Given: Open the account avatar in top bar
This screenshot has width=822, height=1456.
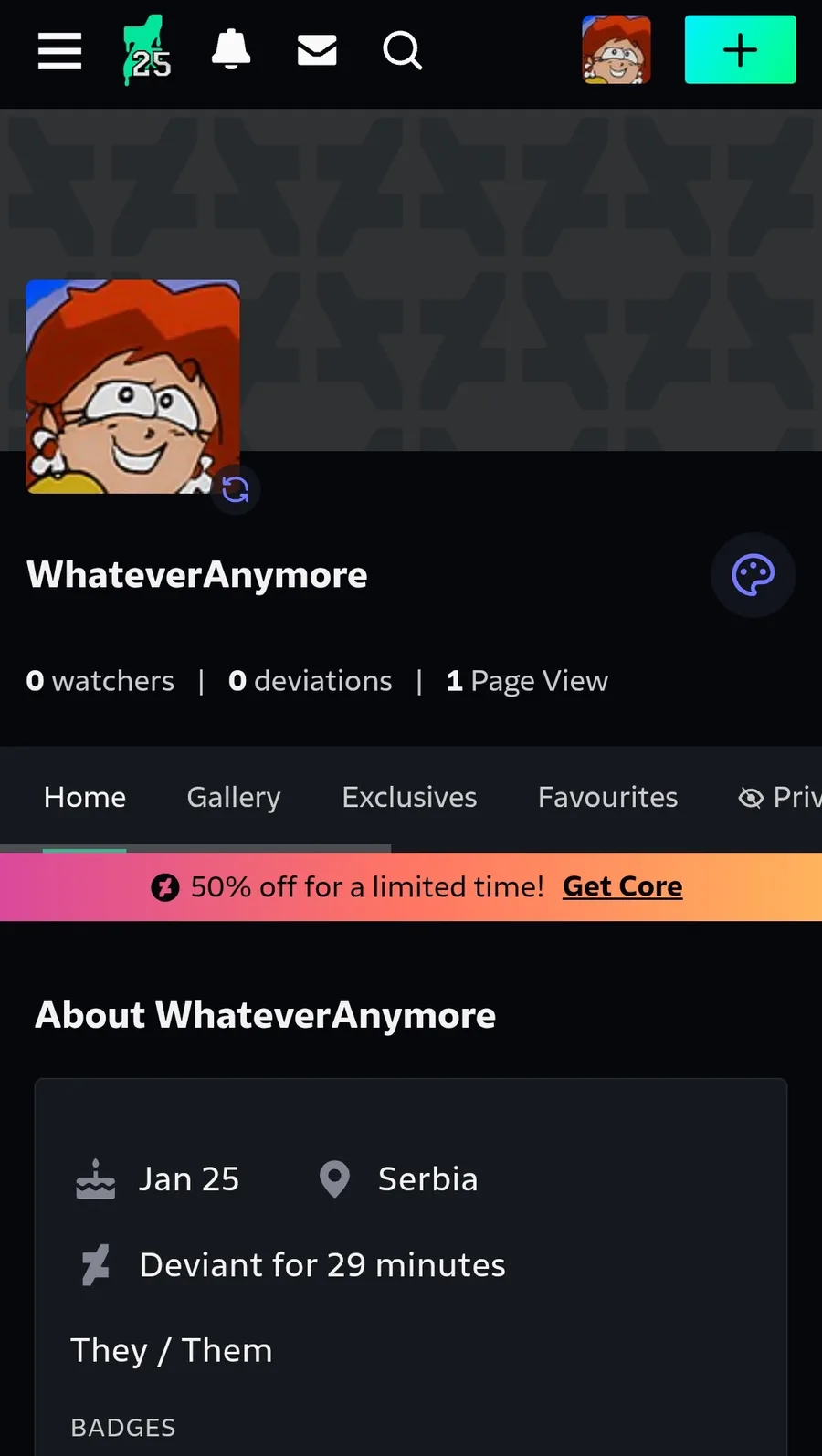Looking at the screenshot, I should click(x=616, y=50).
